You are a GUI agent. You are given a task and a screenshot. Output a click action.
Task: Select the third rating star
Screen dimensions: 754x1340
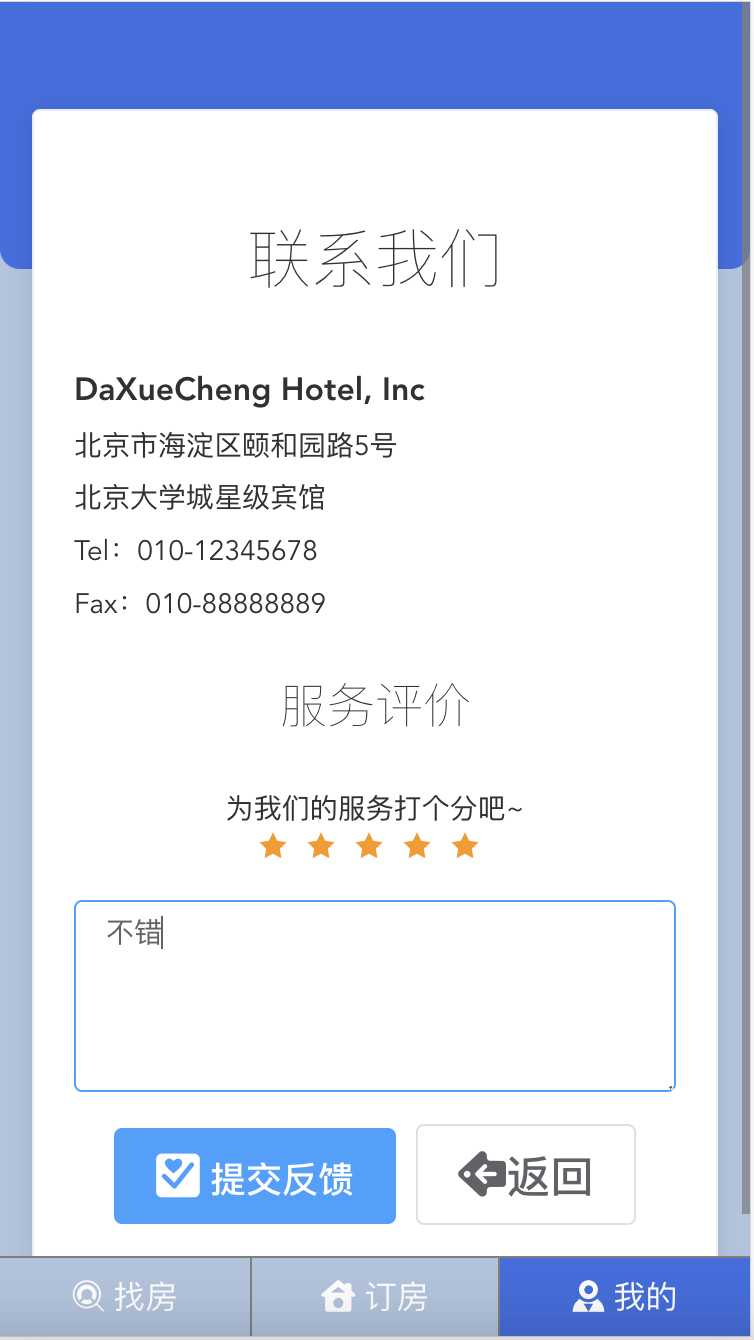coord(369,847)
